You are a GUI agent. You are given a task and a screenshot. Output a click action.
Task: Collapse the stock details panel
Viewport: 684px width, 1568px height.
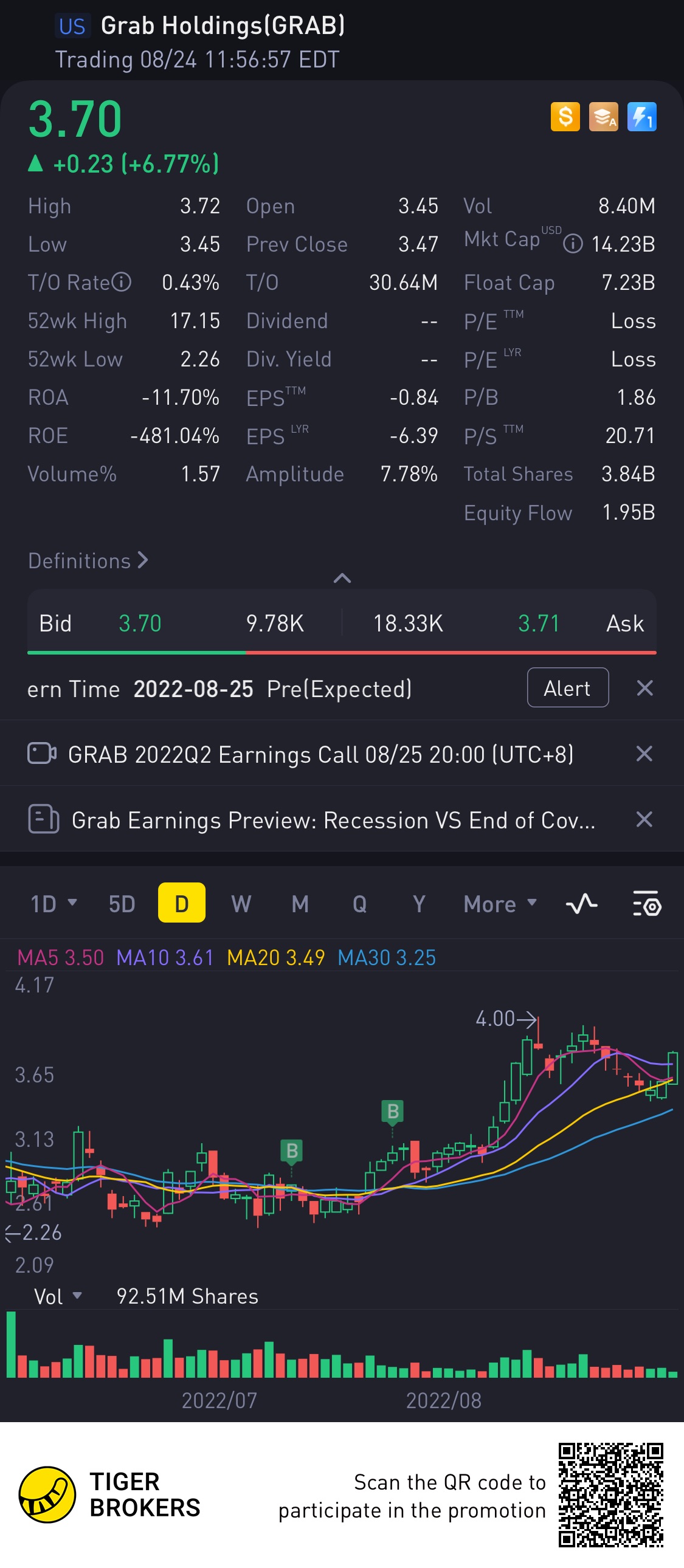click(342, 577)
